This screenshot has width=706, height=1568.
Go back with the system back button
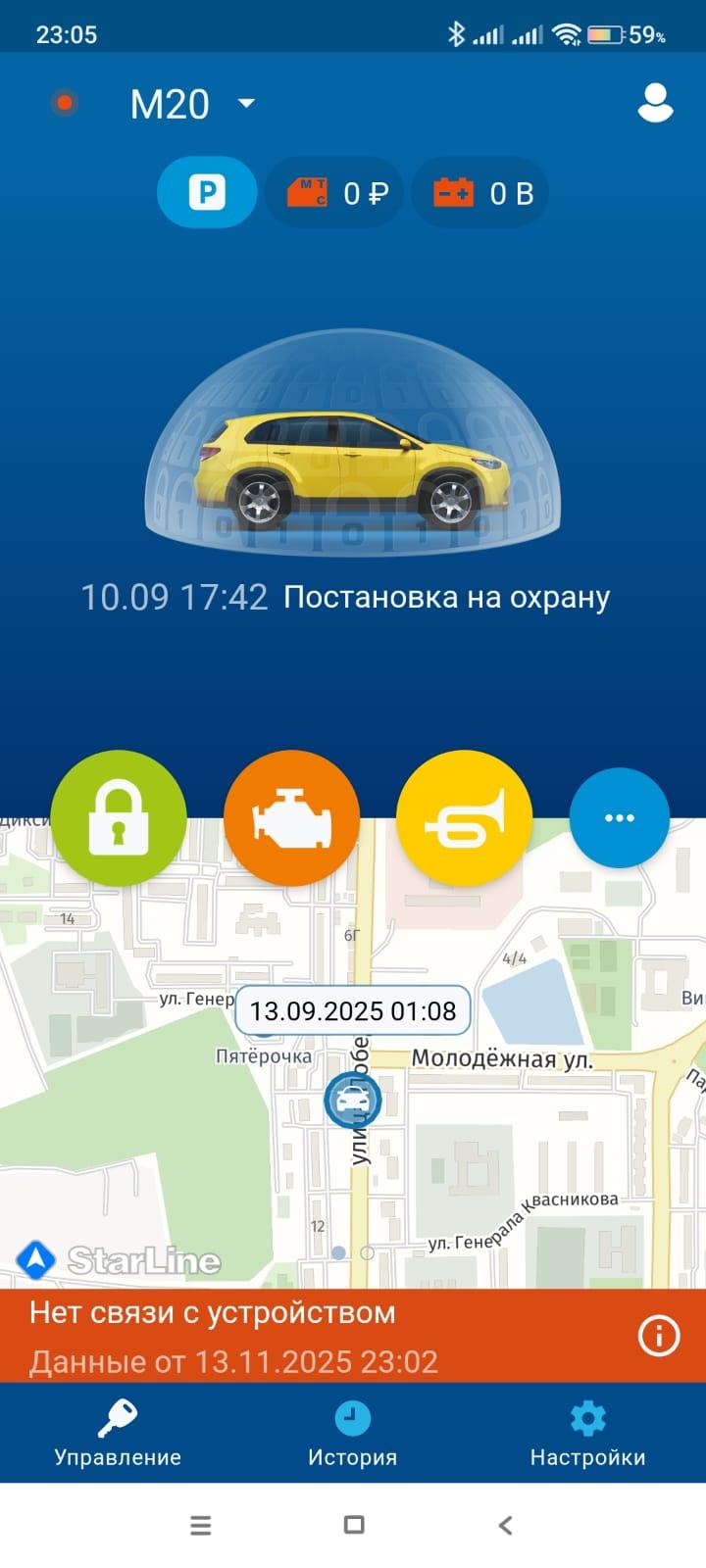[505, 1525]
